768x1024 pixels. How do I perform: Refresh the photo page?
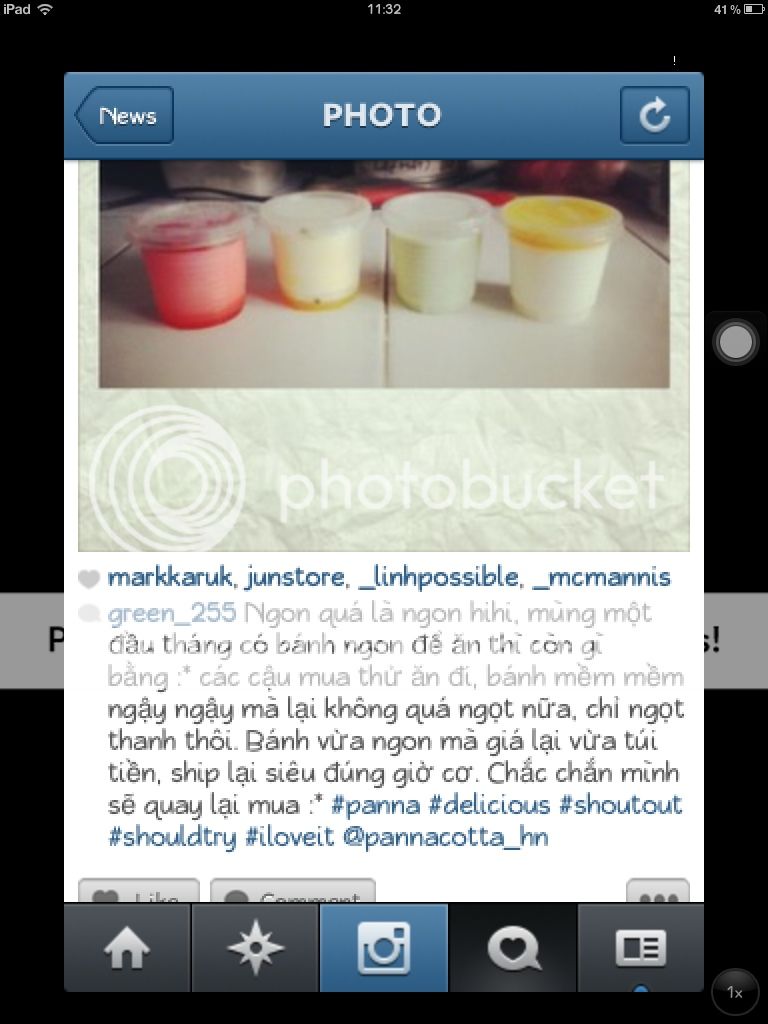654,116
